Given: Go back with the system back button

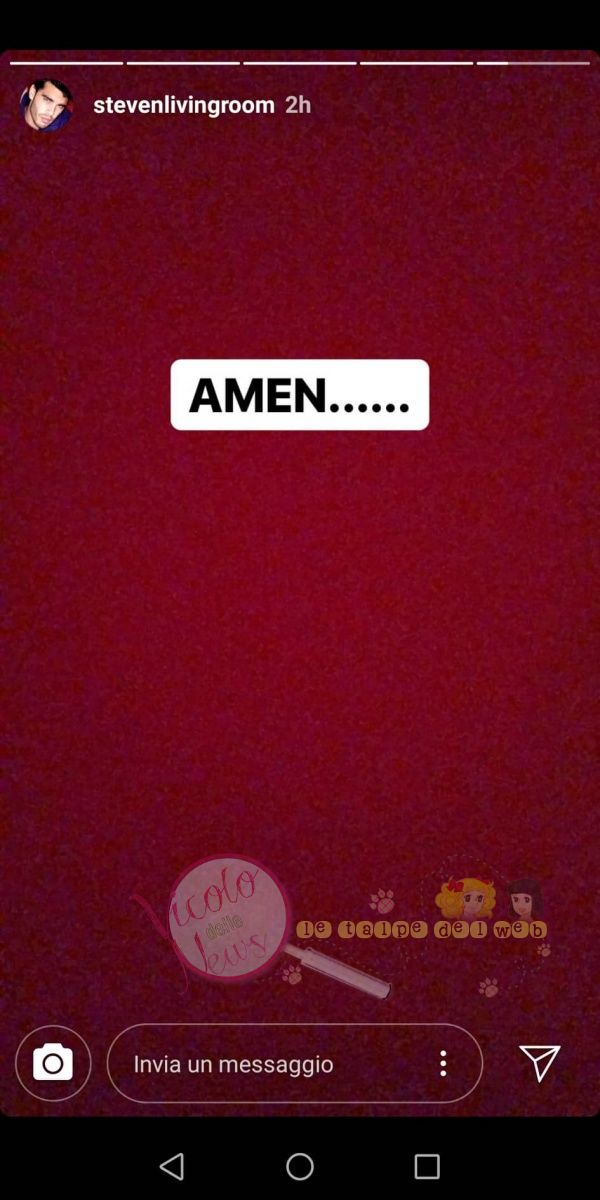Looking at the screenshot, I should click(x=172, y=1166).
